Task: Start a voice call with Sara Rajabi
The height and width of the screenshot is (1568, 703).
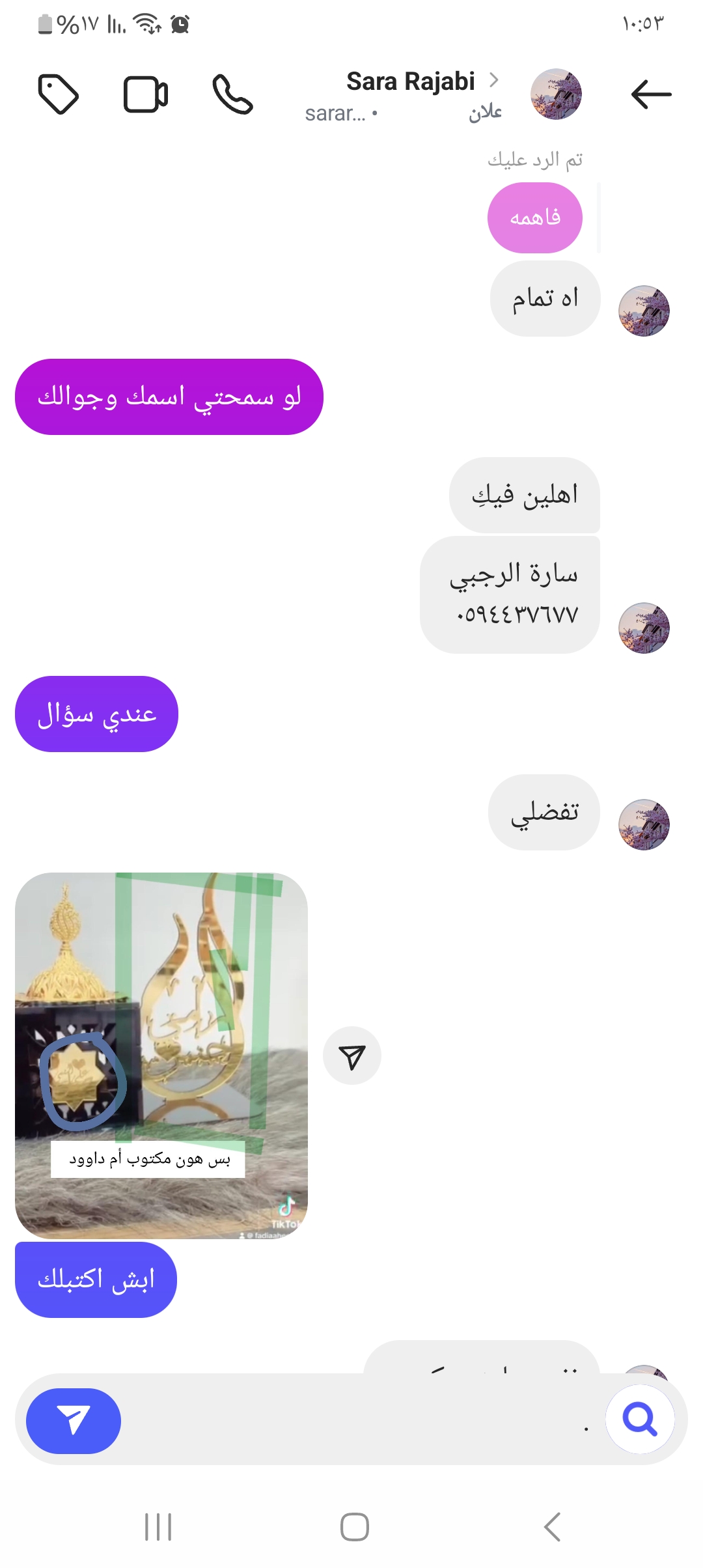Action: (232, 94)
